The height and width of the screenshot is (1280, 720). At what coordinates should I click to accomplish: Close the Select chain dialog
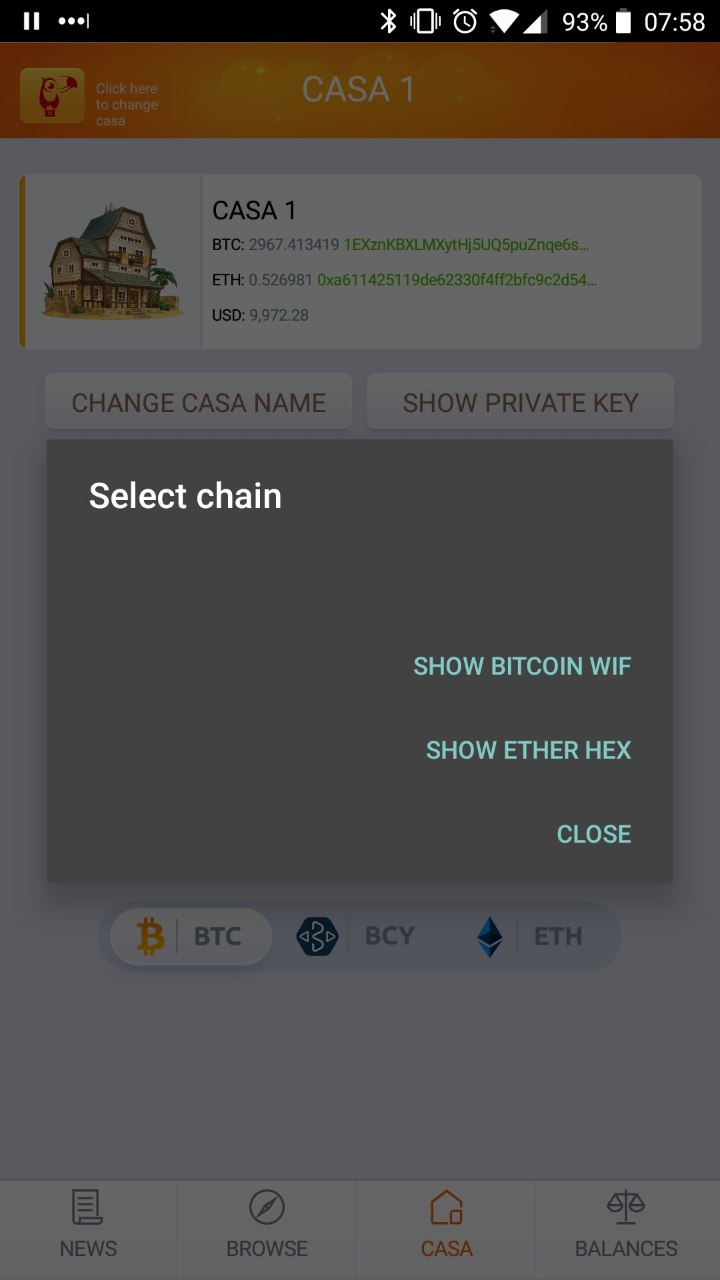coord(594,834)
